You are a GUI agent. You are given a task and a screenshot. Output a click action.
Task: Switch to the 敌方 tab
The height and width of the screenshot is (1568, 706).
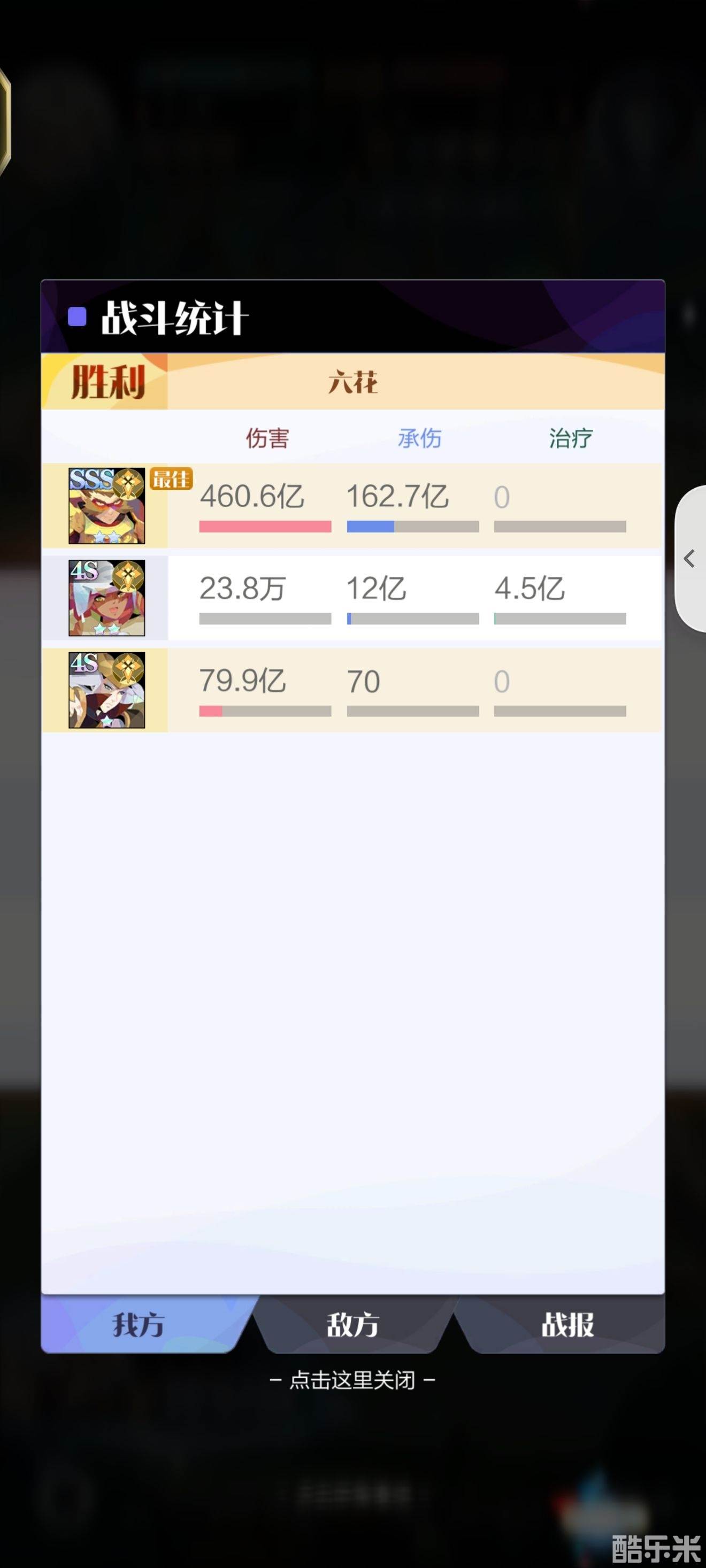click(x=352, y=1325)
